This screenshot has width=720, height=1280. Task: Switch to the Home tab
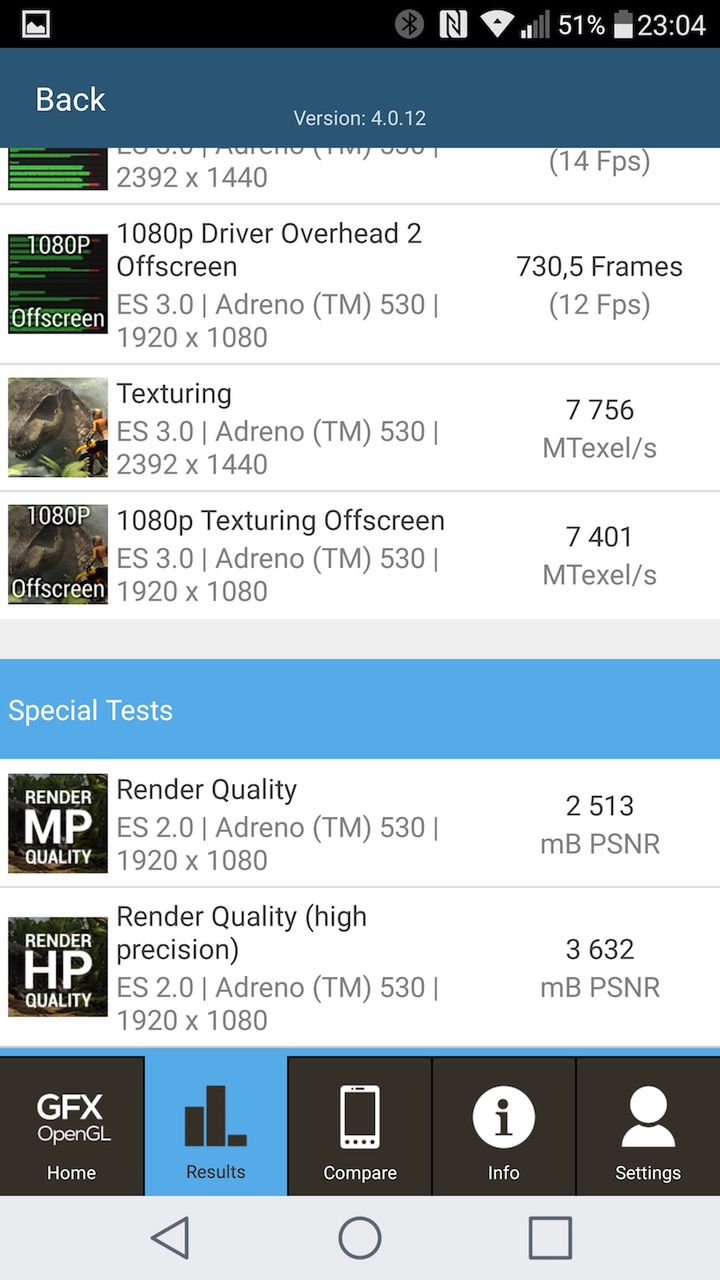(71, 1127)
